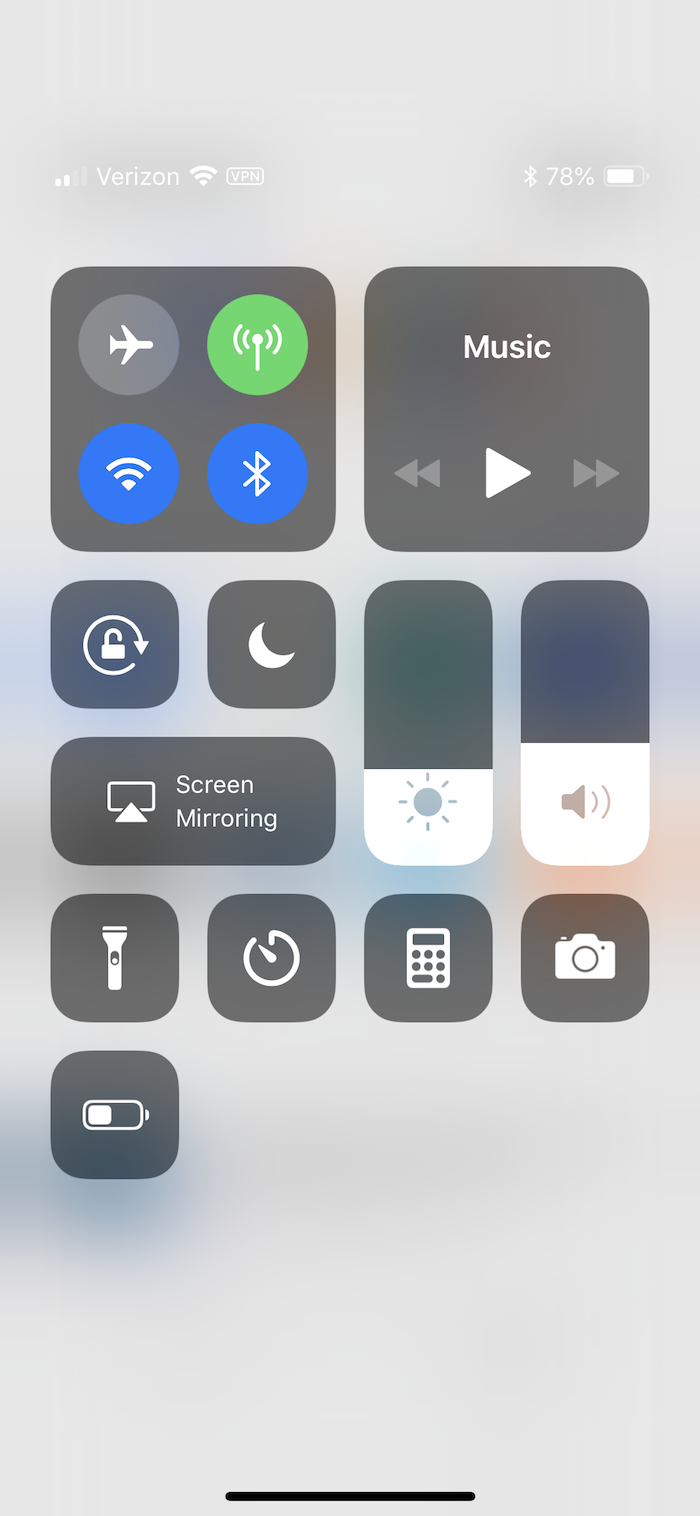This screenshot has width=700, height=1516.
Task: Enable airplane mode
Action: tap(129, 345)
